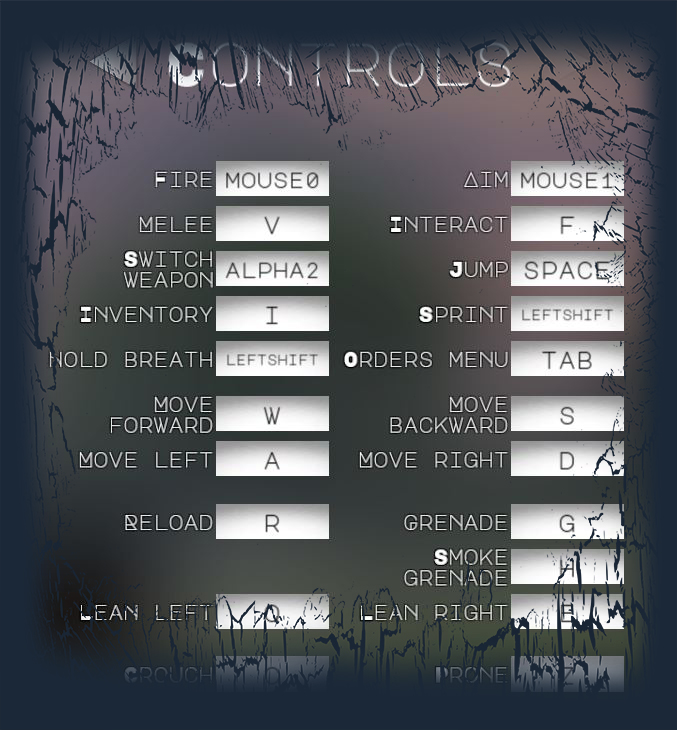
Task: Rebind the Sprint key LEFTSHIFT
Action: pyautogui.click(x=567, y=315)
